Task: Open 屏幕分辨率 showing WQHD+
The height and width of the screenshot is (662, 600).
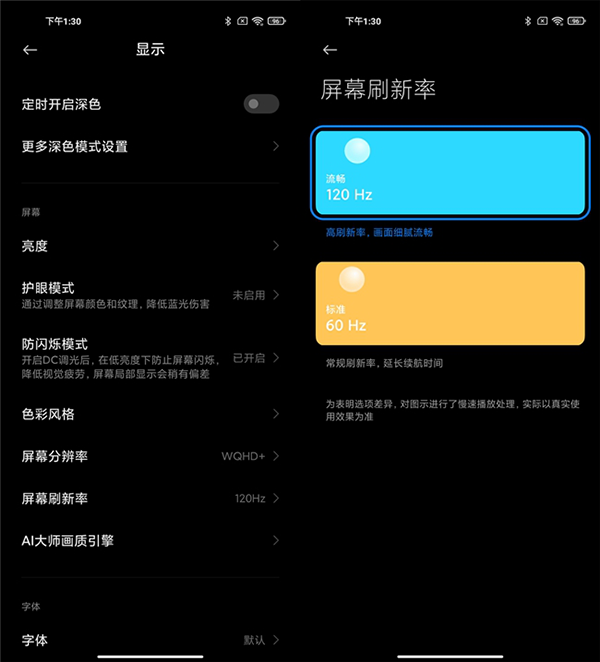Action: pyautogui.click(x=150, y=456)
